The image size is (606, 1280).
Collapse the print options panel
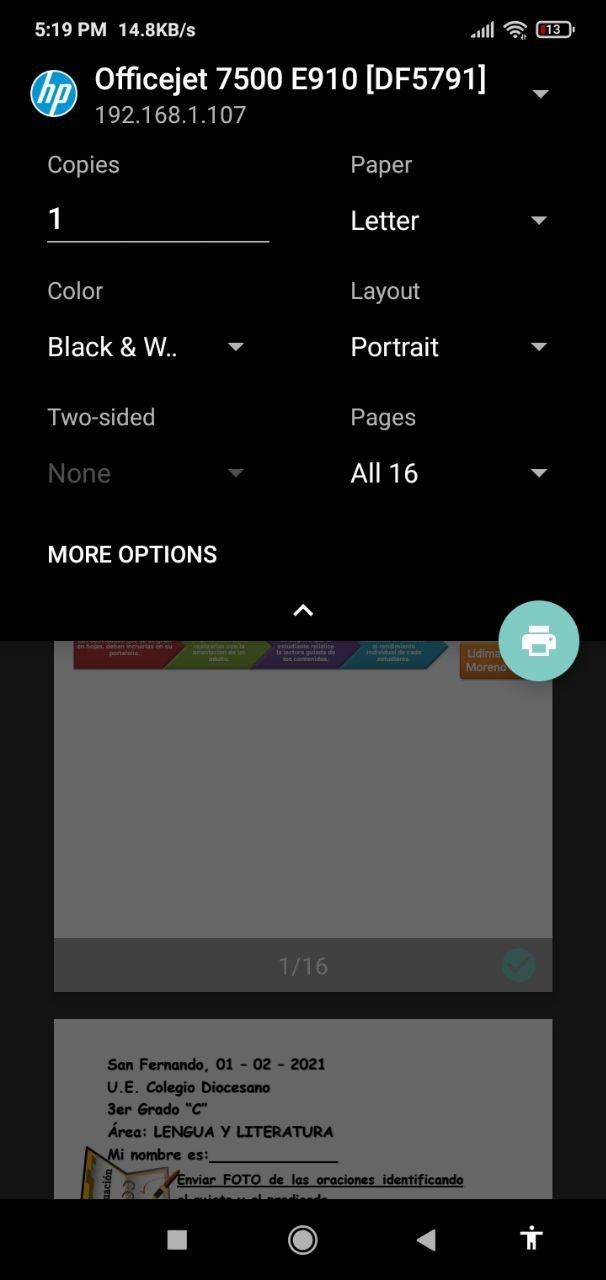coord(303,610)
